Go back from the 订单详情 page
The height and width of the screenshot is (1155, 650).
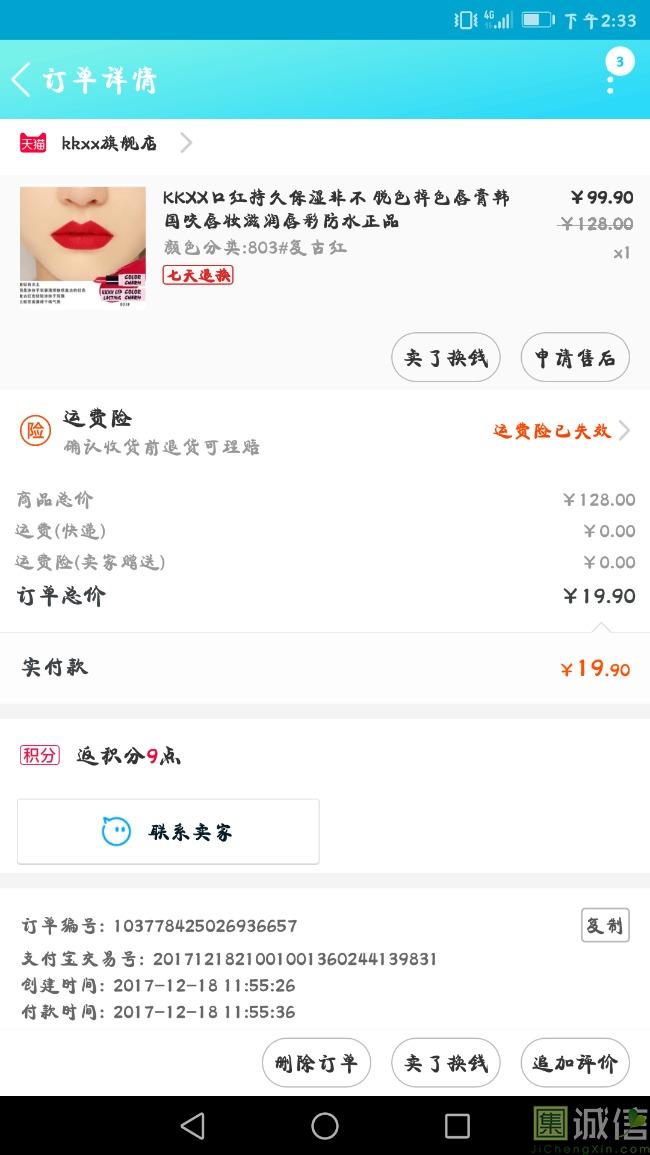pyautogui.click(x=22, y=79)
